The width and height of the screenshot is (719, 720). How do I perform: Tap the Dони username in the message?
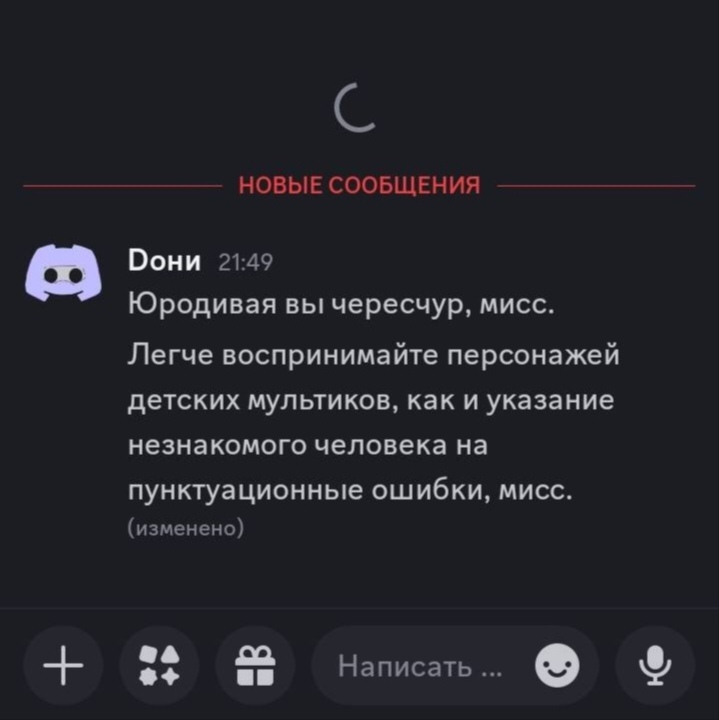pyautogui.click(x=166, y=261)
